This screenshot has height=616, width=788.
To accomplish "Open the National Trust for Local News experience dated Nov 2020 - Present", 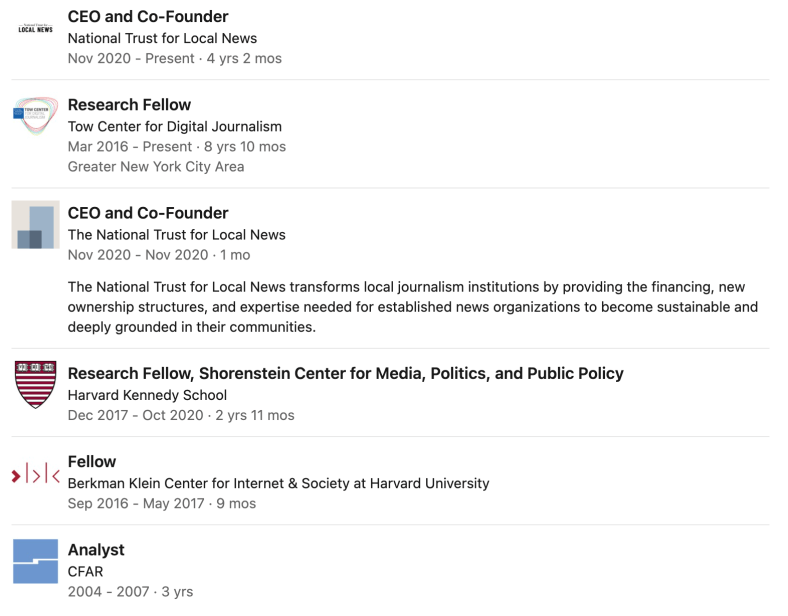I will tap(148, 17).
